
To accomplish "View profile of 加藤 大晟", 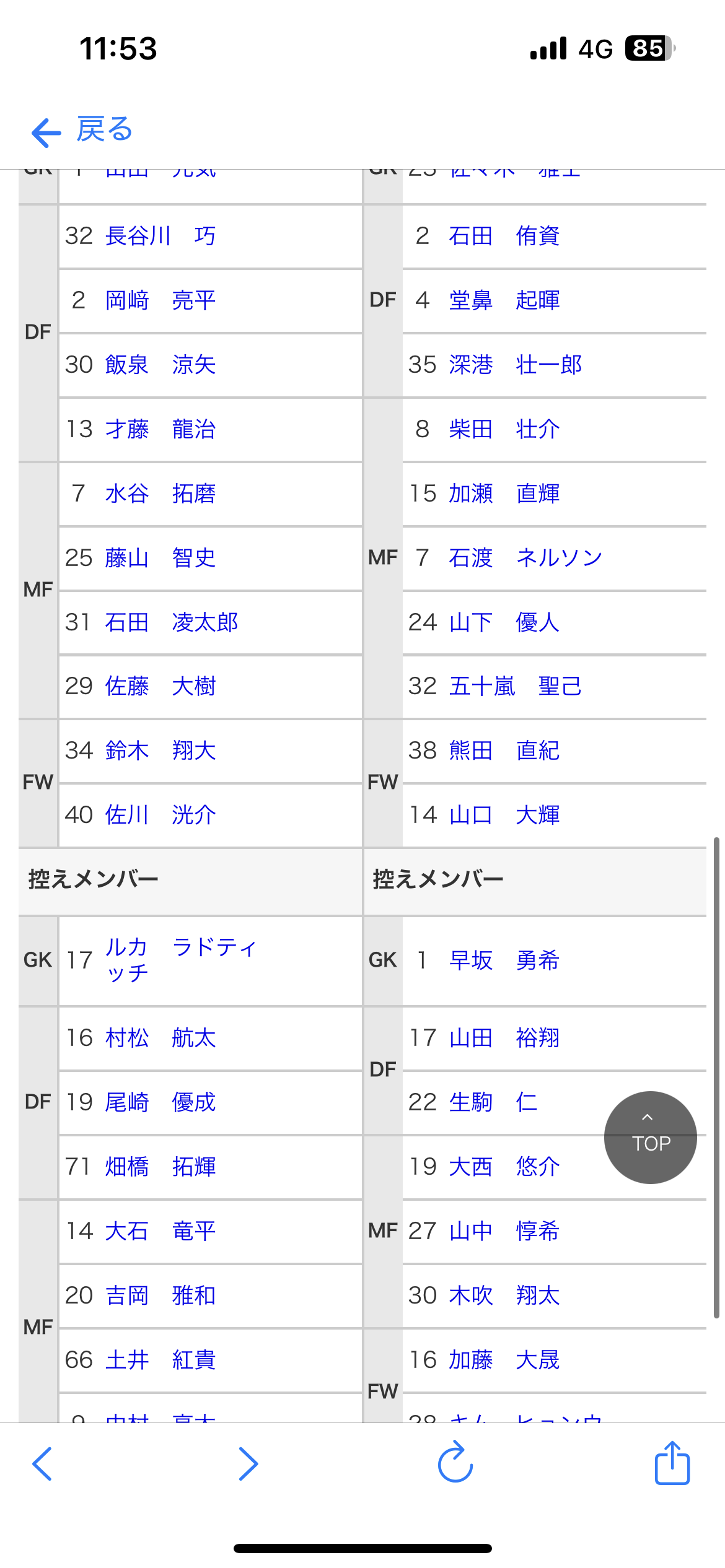I will point(504,1360).
